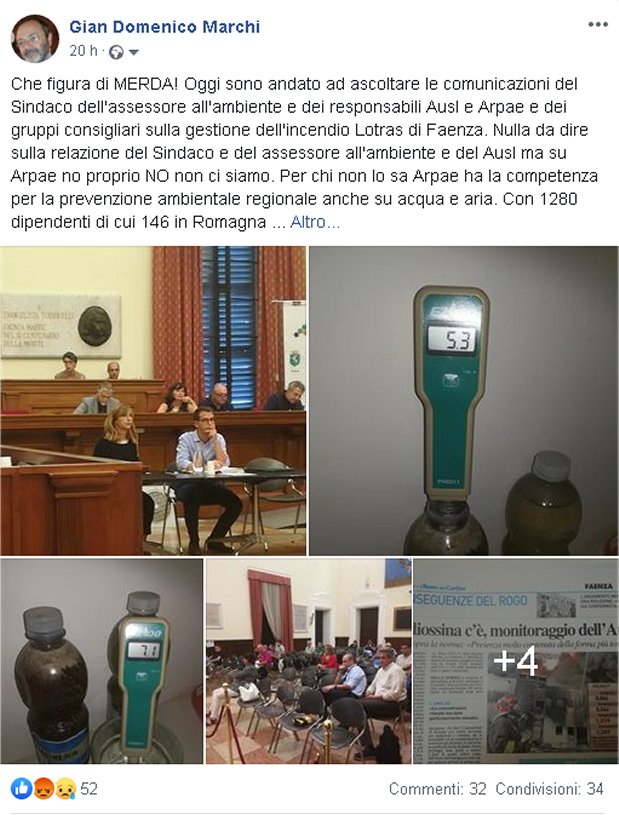Expand the post text with Altro...
Screen dimensions: 619x815
(x=315, y=222)
